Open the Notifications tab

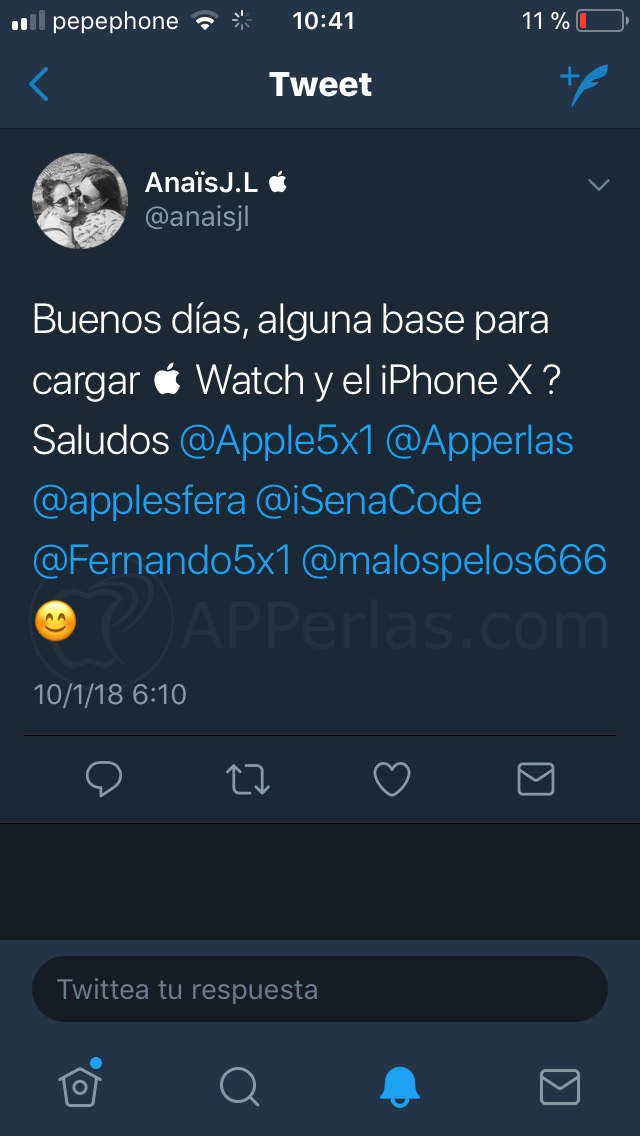click(x=400, y=1085)
